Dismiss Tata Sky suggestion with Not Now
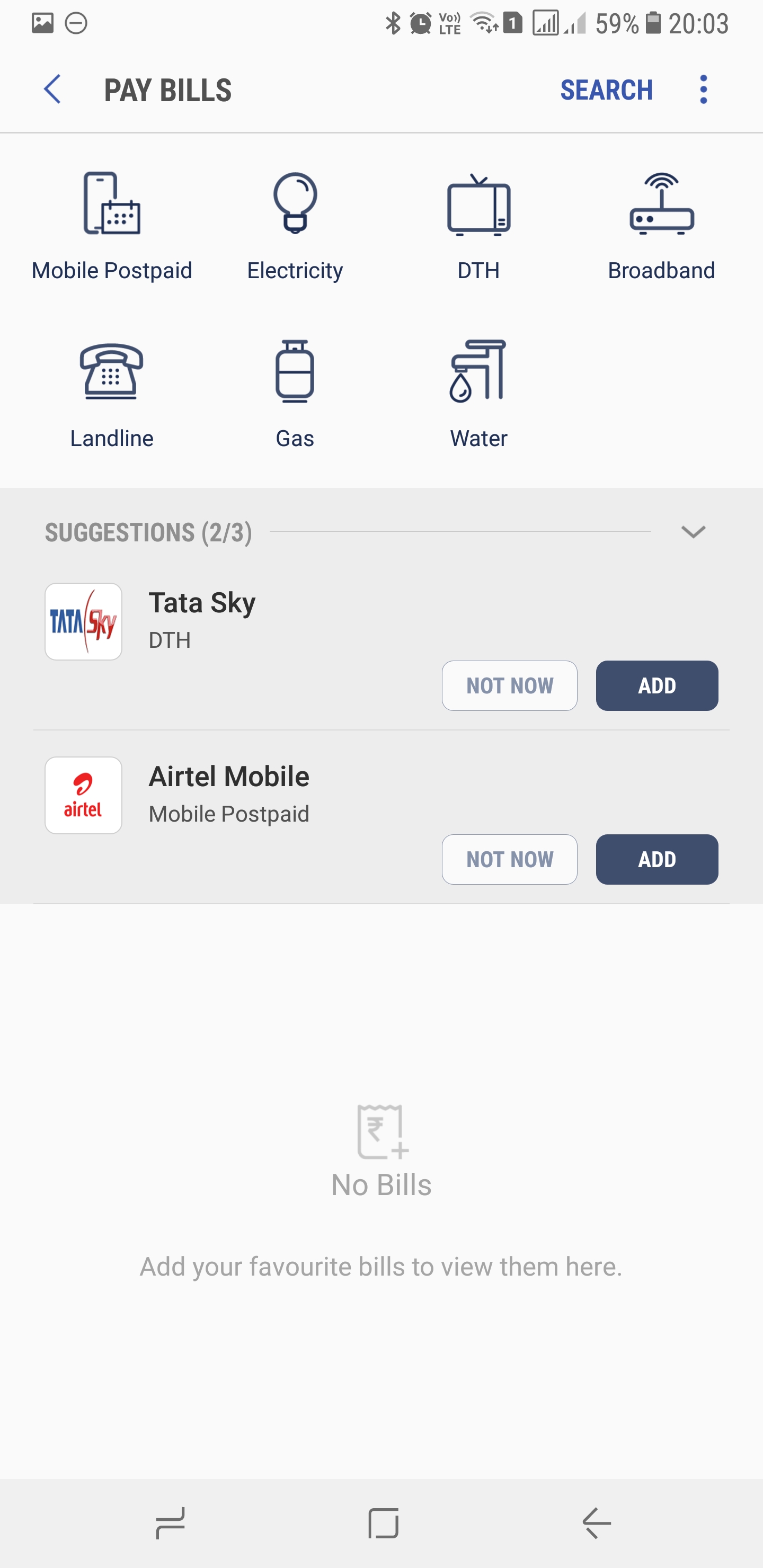The image size is (763, 1568). pyautogui.click(x=509, y=685)
